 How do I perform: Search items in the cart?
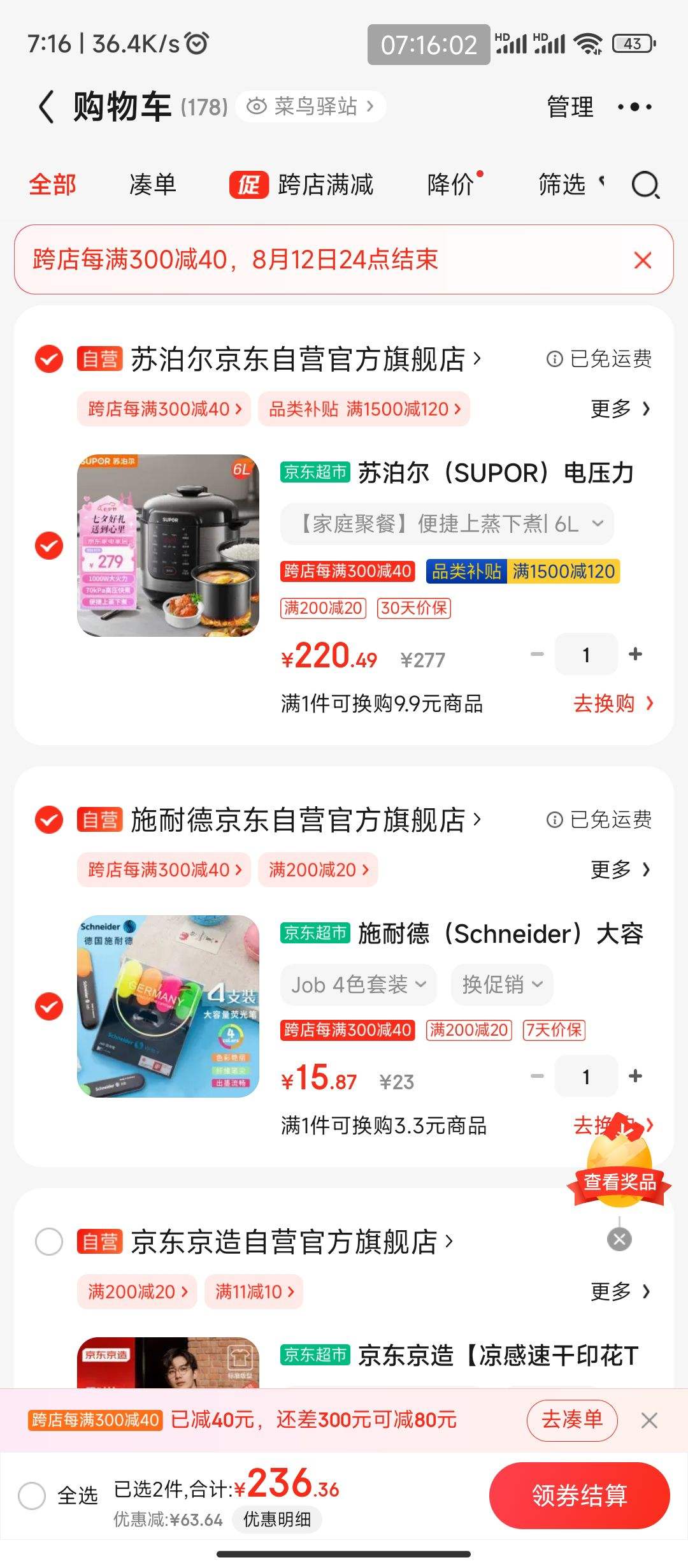point(645,185)
